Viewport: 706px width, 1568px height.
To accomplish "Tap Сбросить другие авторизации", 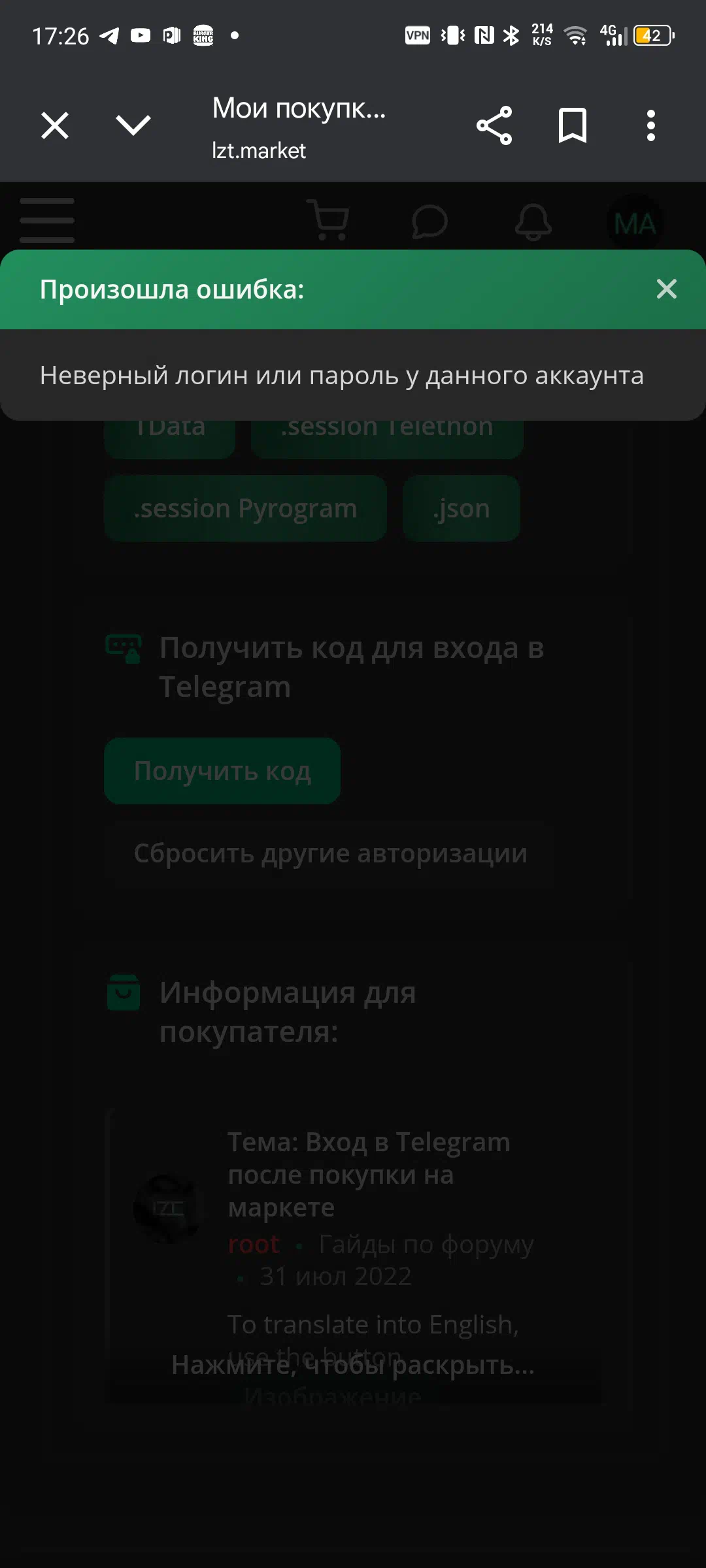I will click(x=331, y=853).
